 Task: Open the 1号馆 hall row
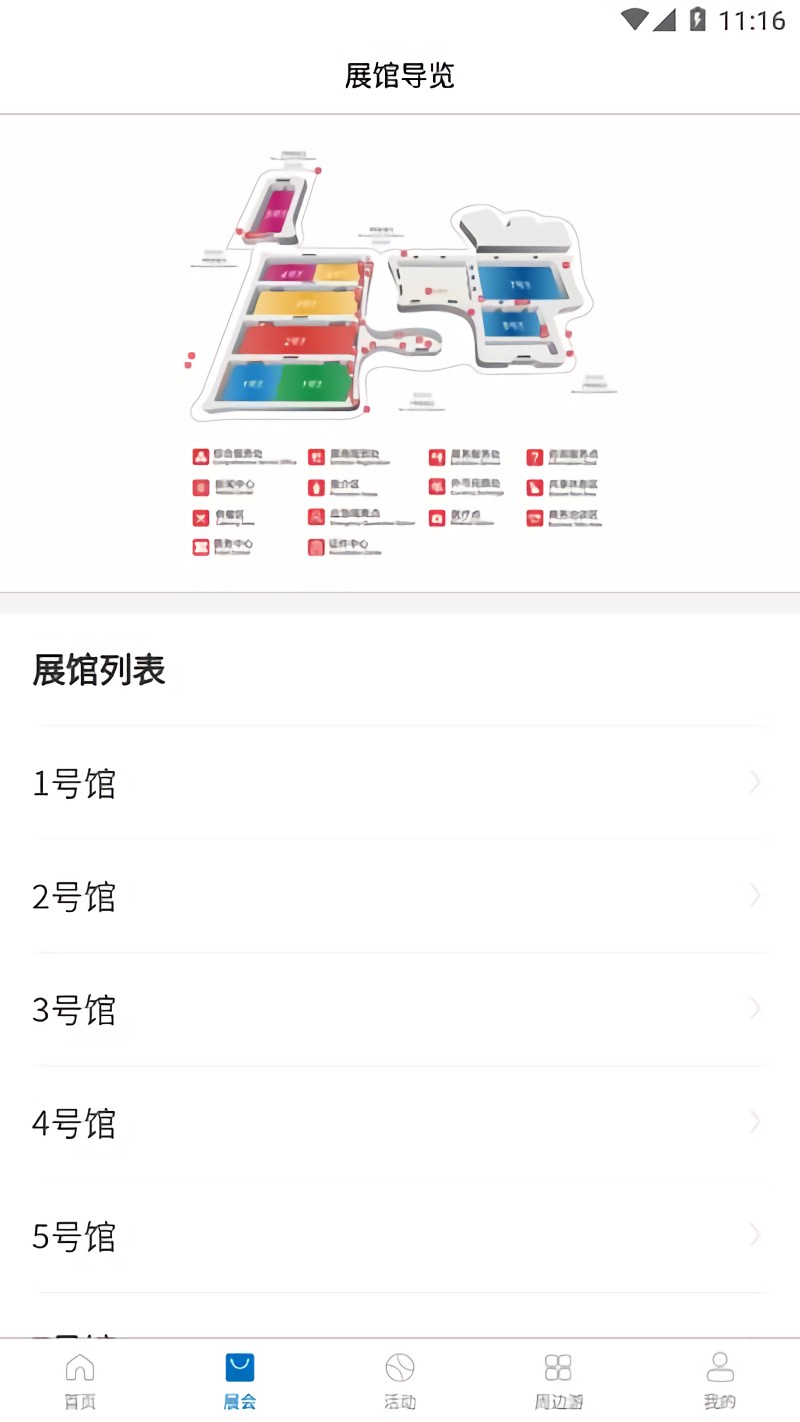point(400,784)
